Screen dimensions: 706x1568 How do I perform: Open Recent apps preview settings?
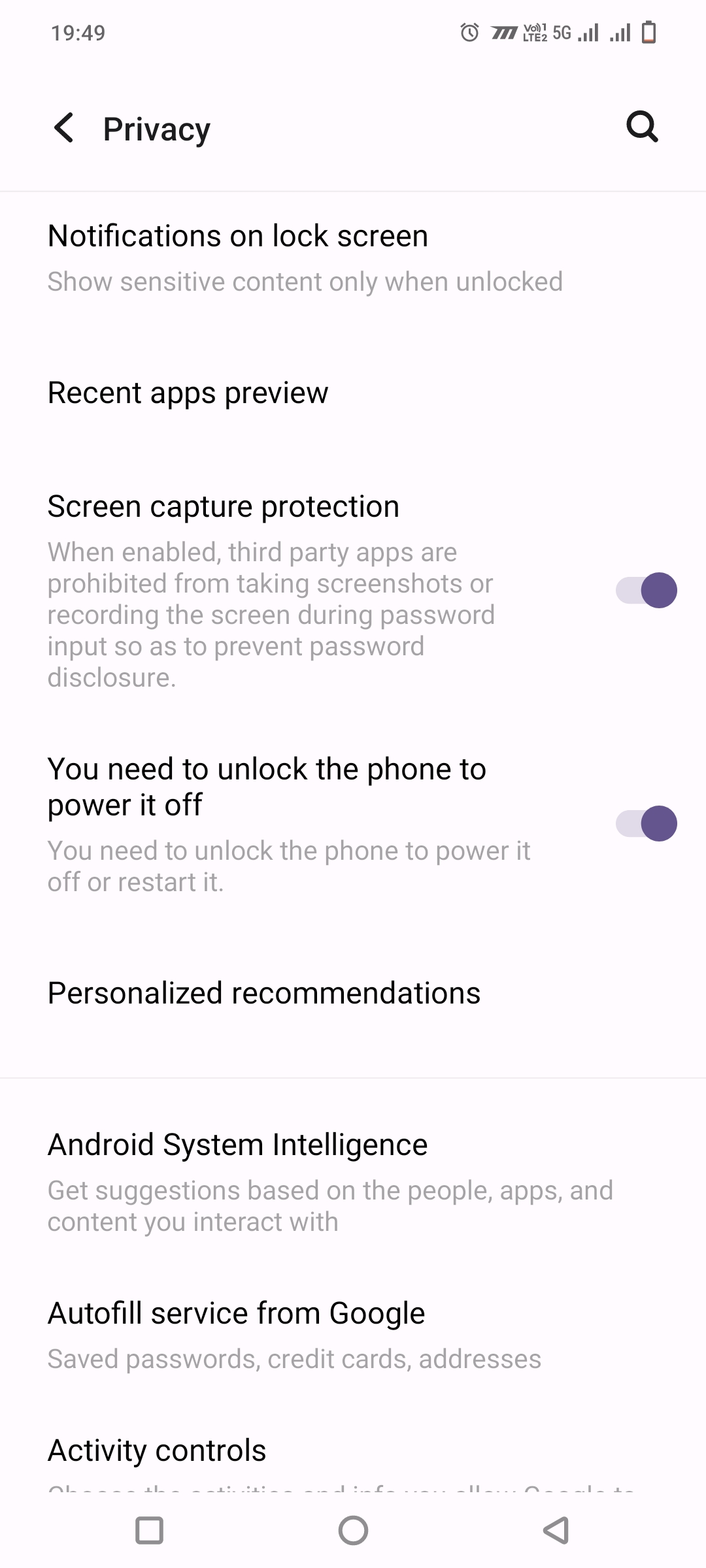pos(188,393)
